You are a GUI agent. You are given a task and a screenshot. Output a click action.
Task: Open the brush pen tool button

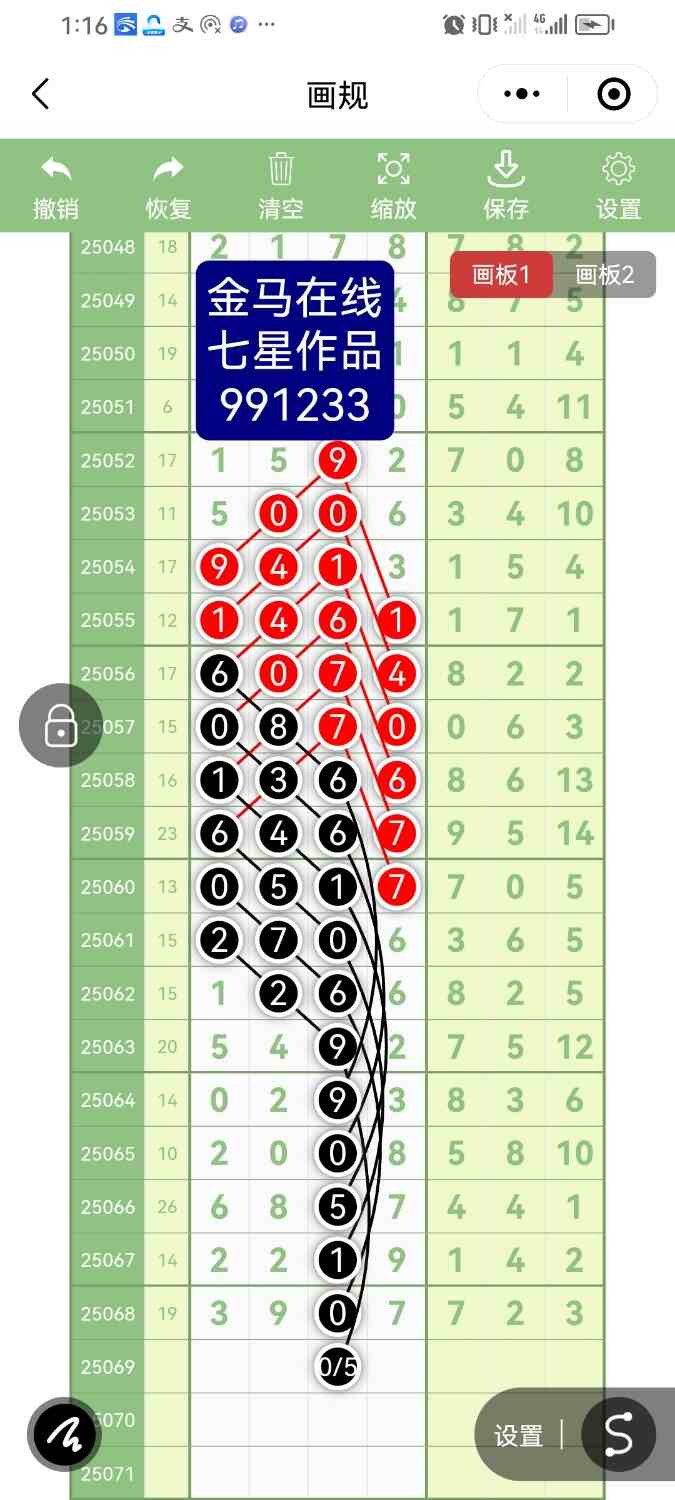click(x=65, y=1435)
